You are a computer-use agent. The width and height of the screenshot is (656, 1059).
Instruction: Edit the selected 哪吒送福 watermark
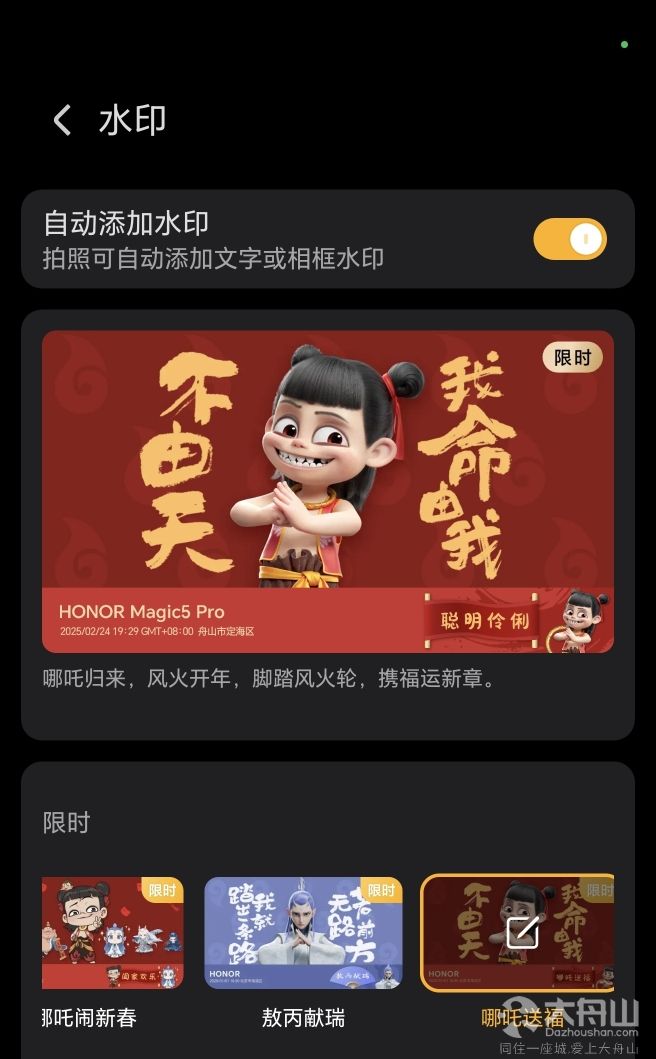523,933
